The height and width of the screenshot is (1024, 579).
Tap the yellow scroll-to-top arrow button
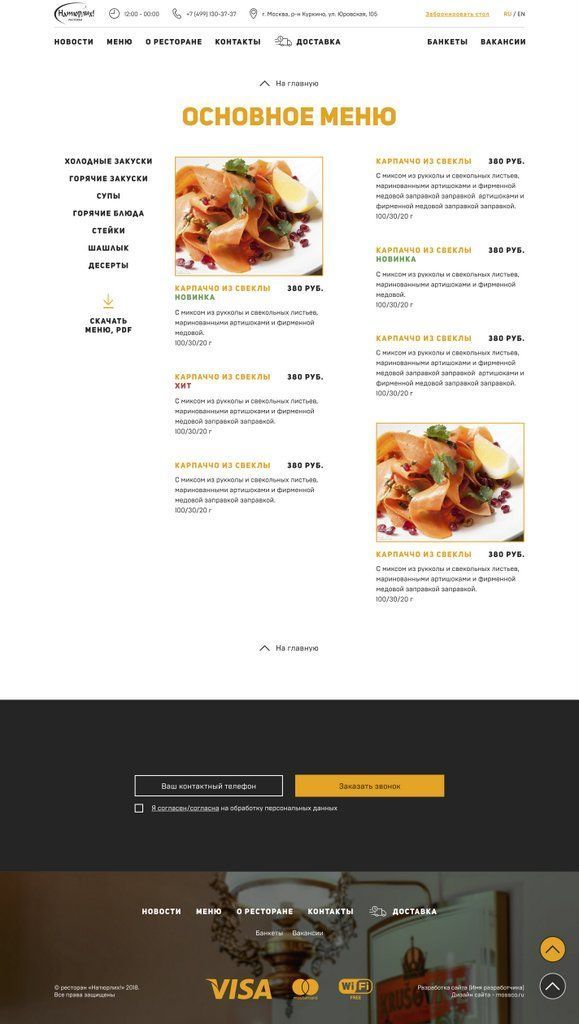click(x=552, y=949)
